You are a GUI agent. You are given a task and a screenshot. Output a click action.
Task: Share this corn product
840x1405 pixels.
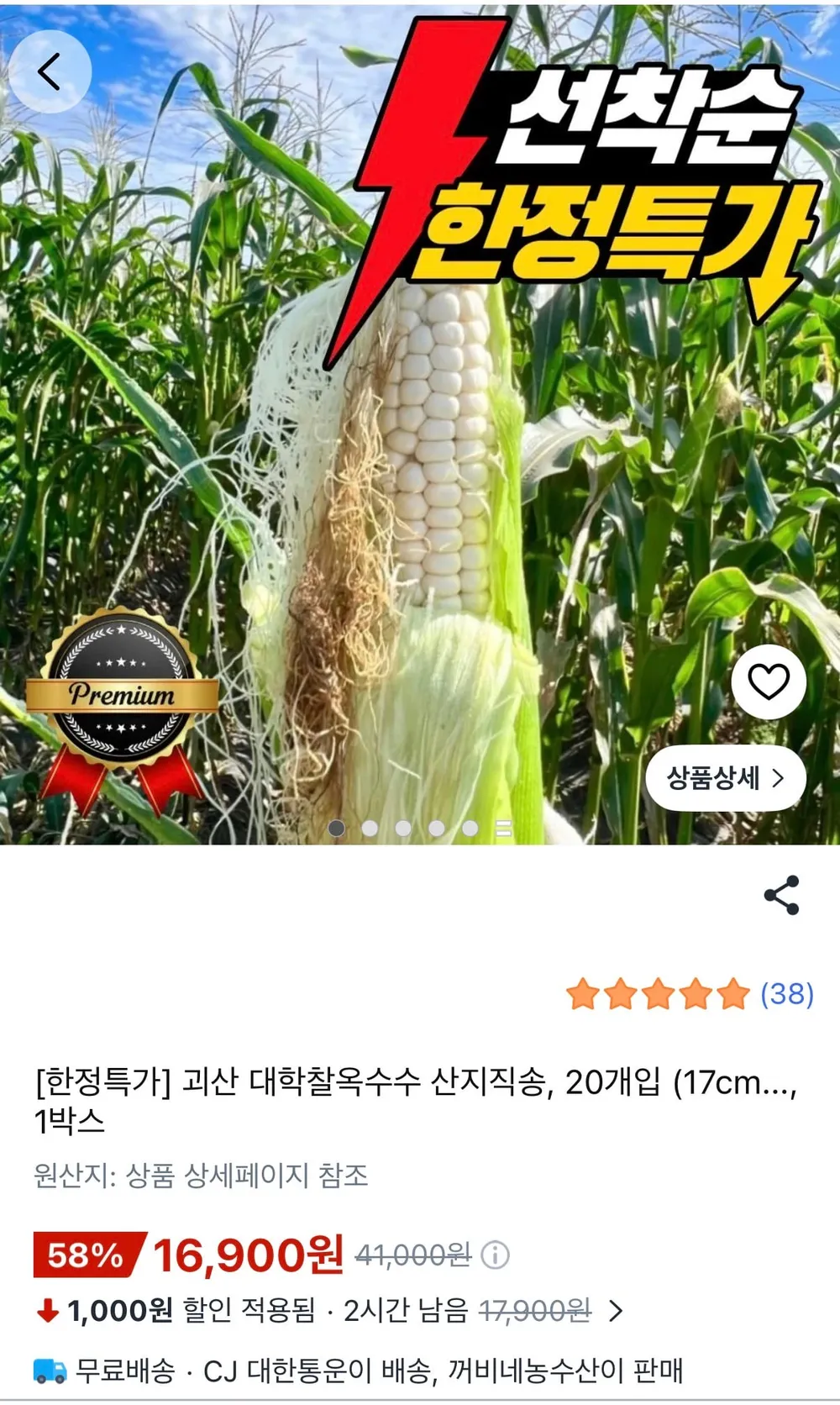tap(781, 895)
